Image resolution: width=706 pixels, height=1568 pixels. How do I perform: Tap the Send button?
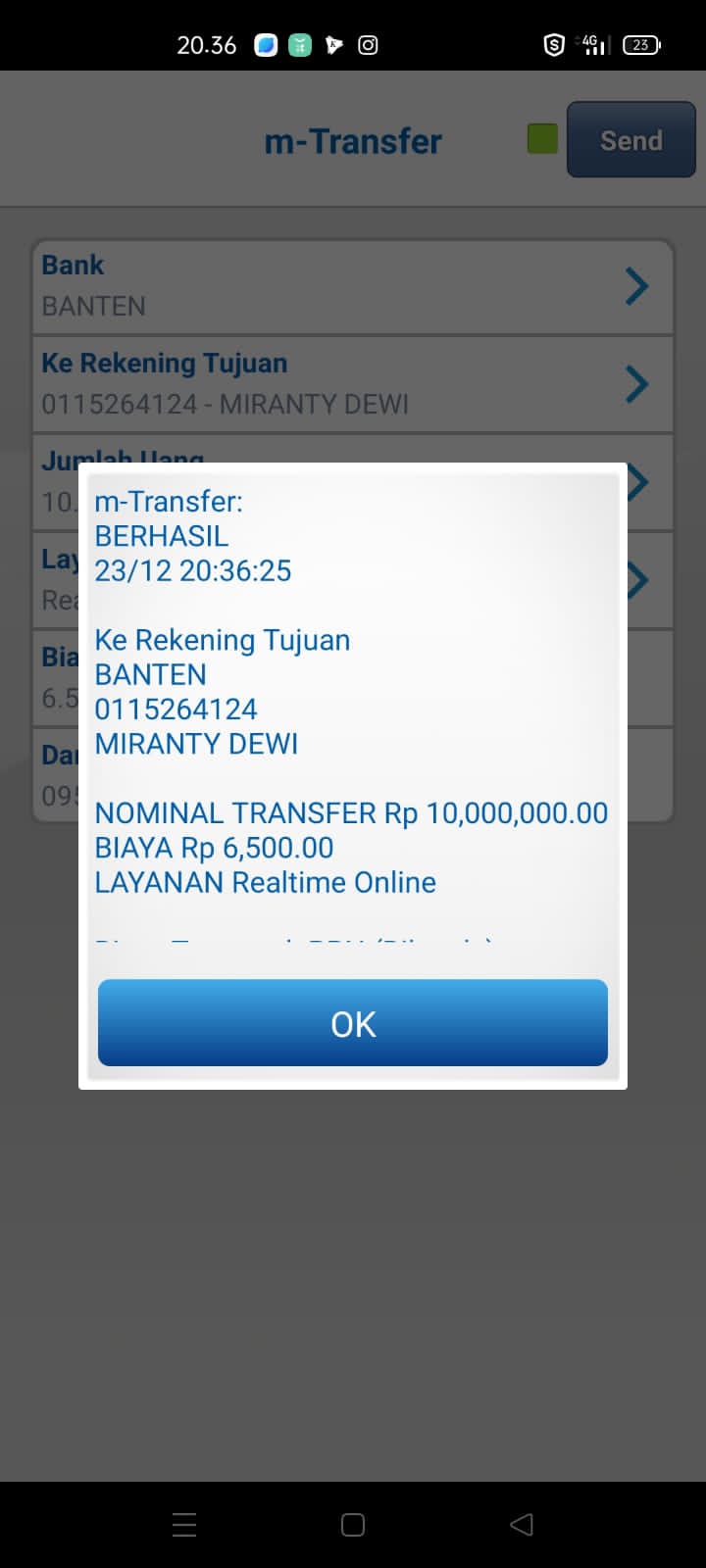pyautogui.click(x=630, y=140)
